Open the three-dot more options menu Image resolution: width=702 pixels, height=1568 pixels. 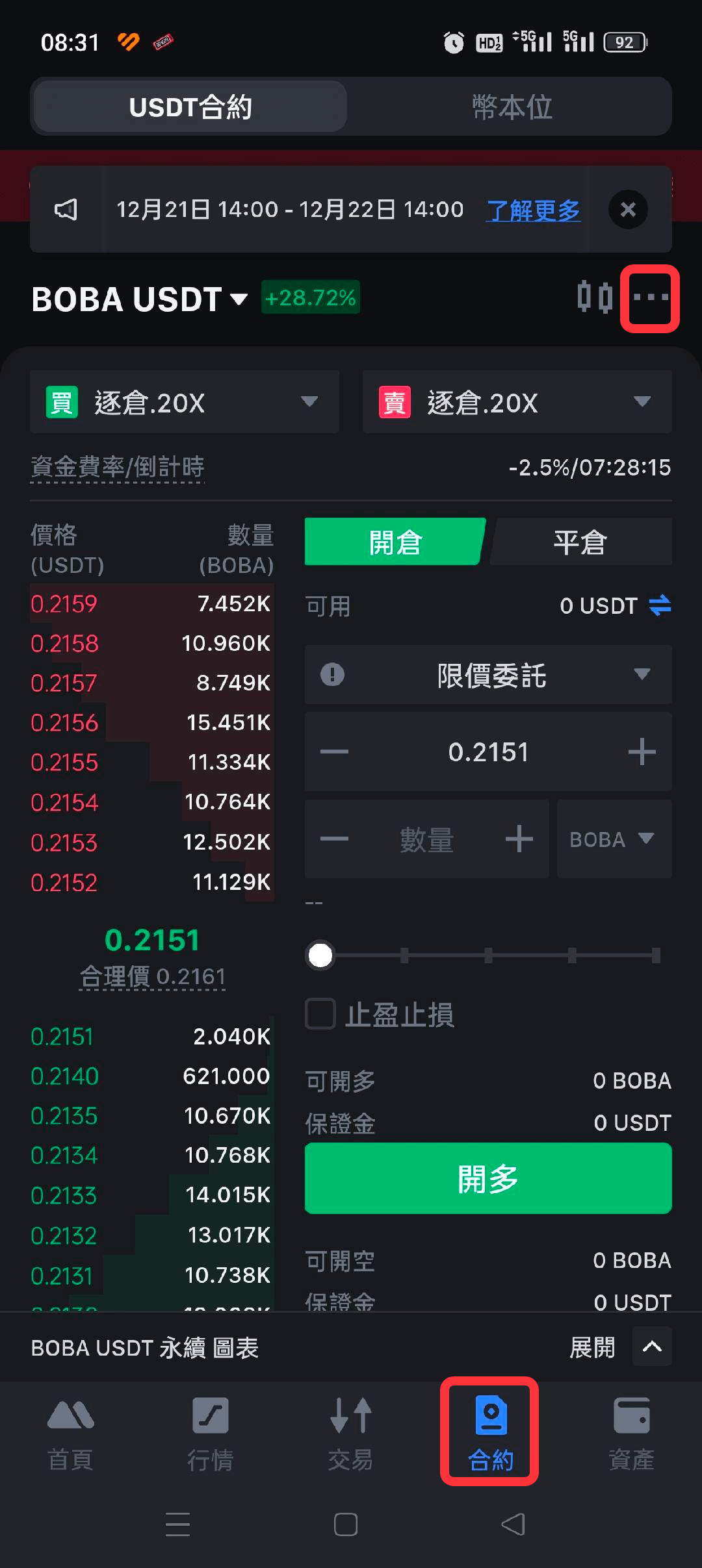pyautogui.click(x=650, y=298)
